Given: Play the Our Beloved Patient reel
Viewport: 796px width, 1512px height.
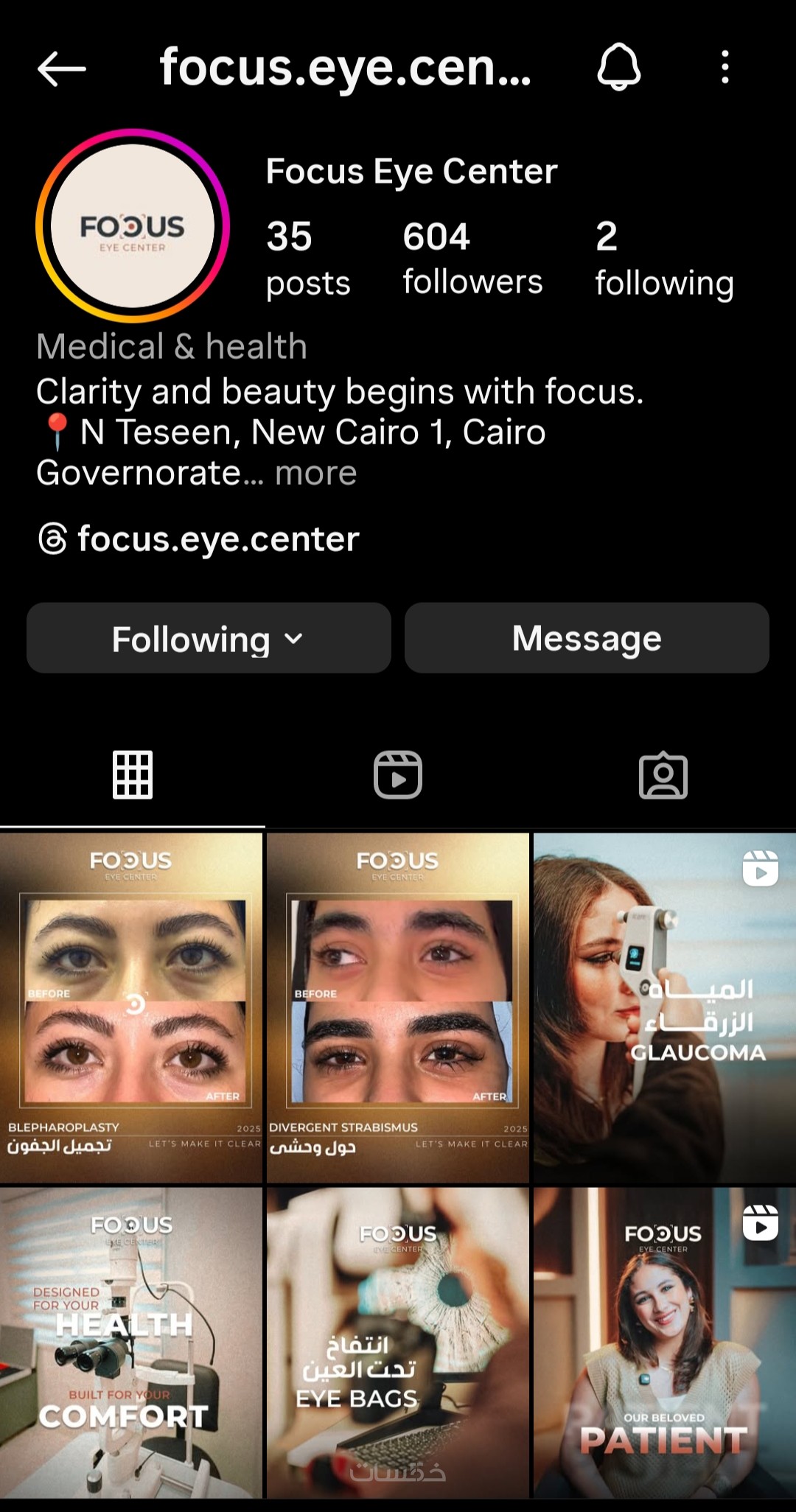Looking at the screenshot, I should pos(665,1343).
